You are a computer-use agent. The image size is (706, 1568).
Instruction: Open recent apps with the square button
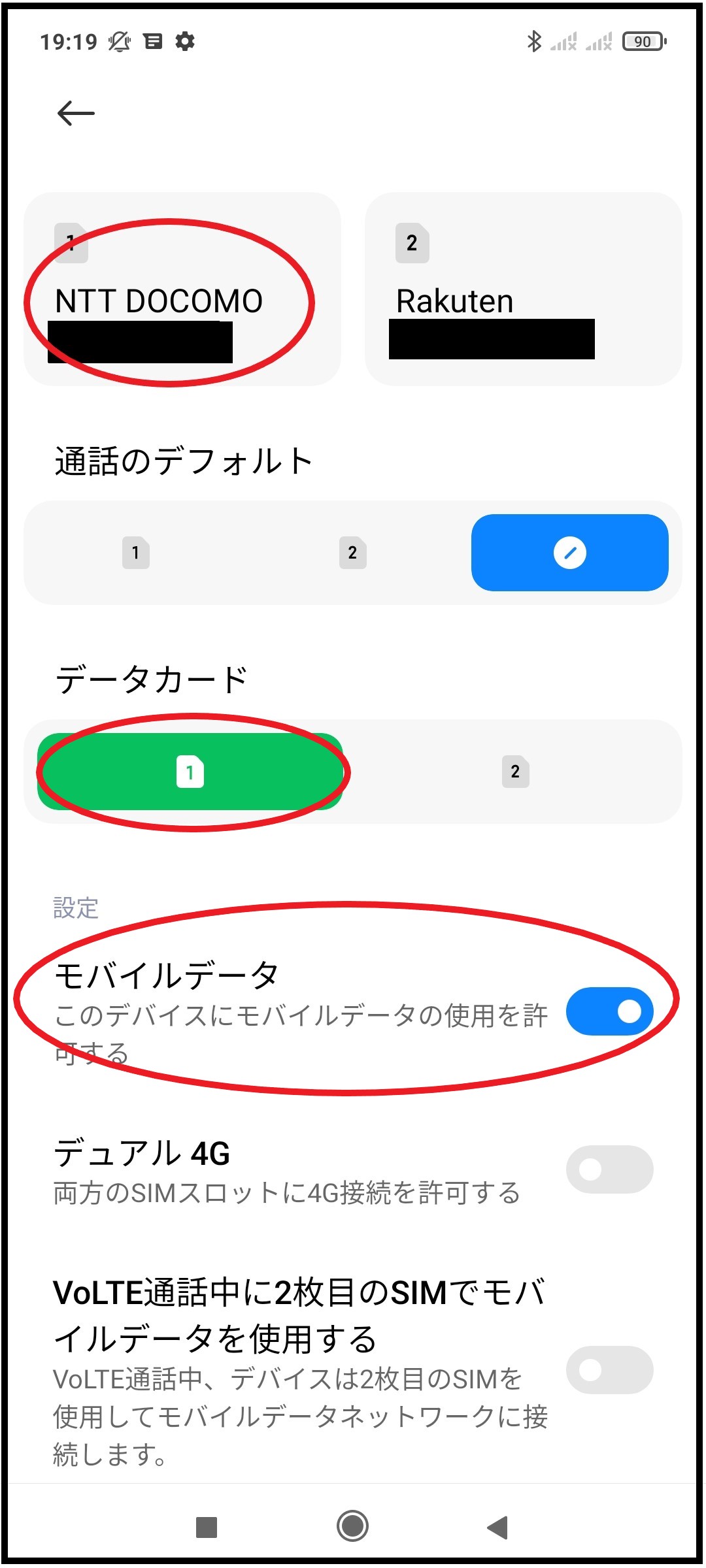[207, 1527]
